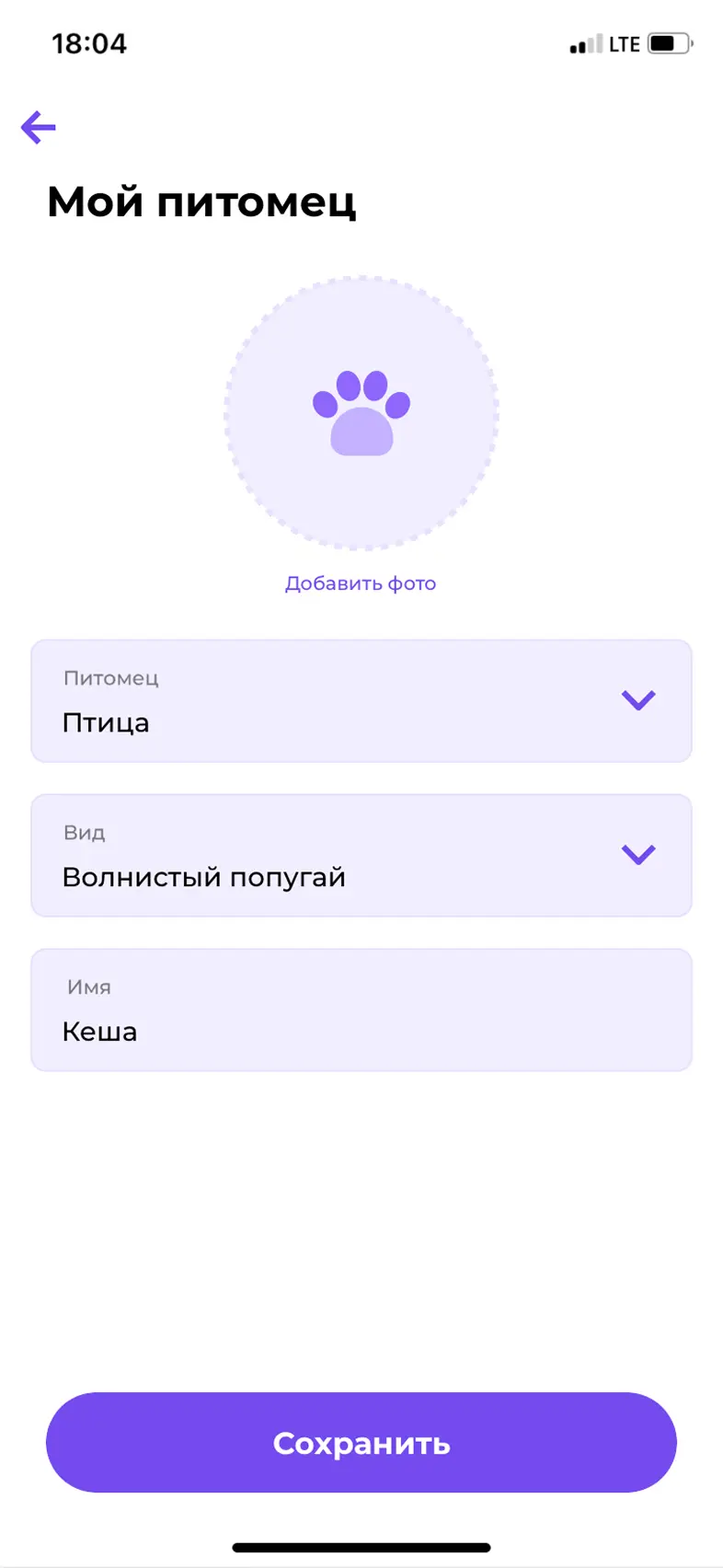Expand the Вид dropdown with Волнистый попугай
723x1568 pixels.
361,856
